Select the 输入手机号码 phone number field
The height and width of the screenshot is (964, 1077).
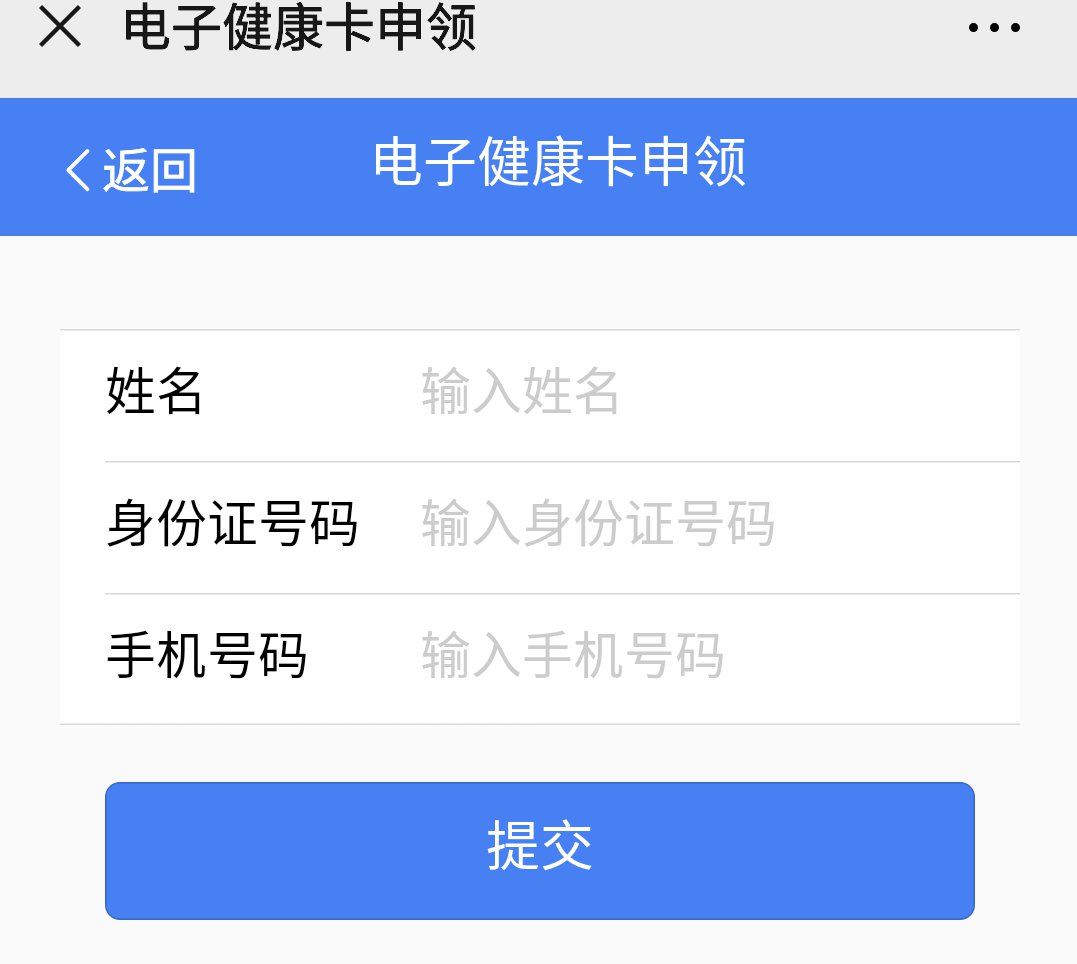pos(700,657)
